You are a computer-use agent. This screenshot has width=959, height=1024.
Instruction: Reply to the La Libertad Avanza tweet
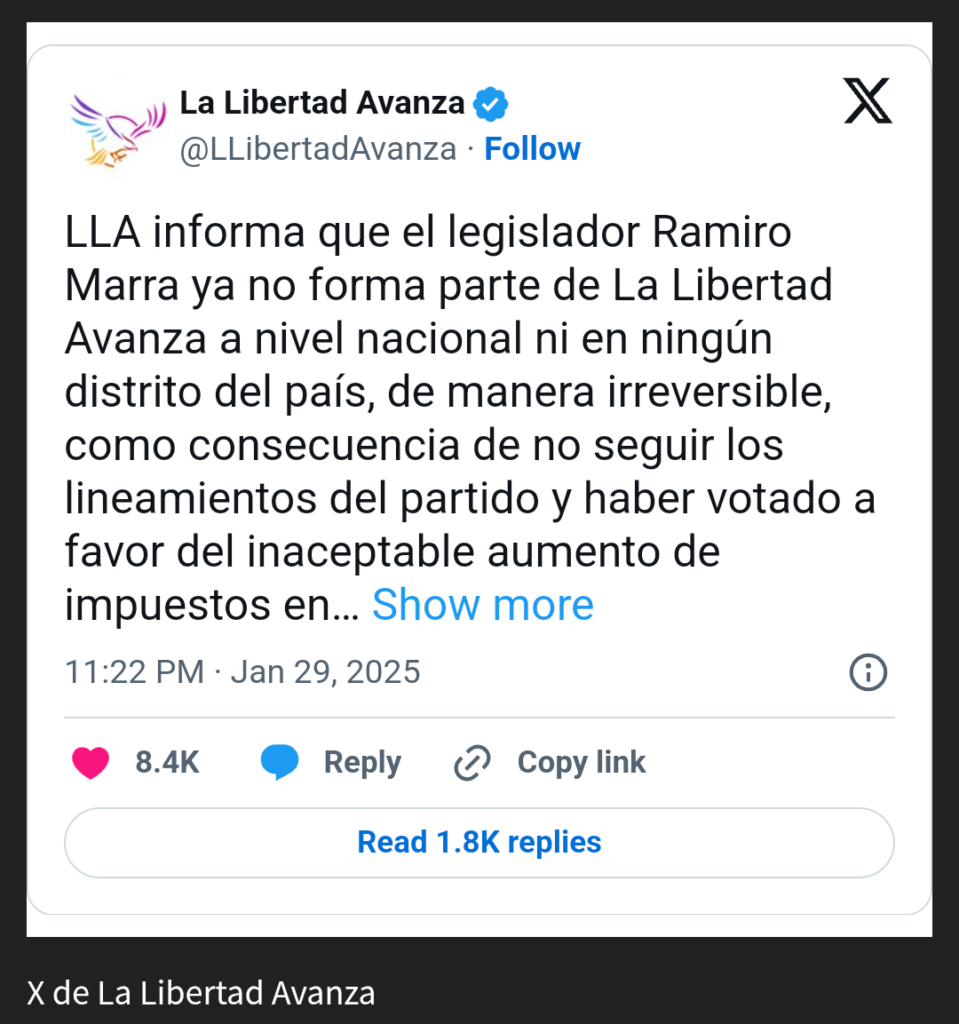point(331,763)
